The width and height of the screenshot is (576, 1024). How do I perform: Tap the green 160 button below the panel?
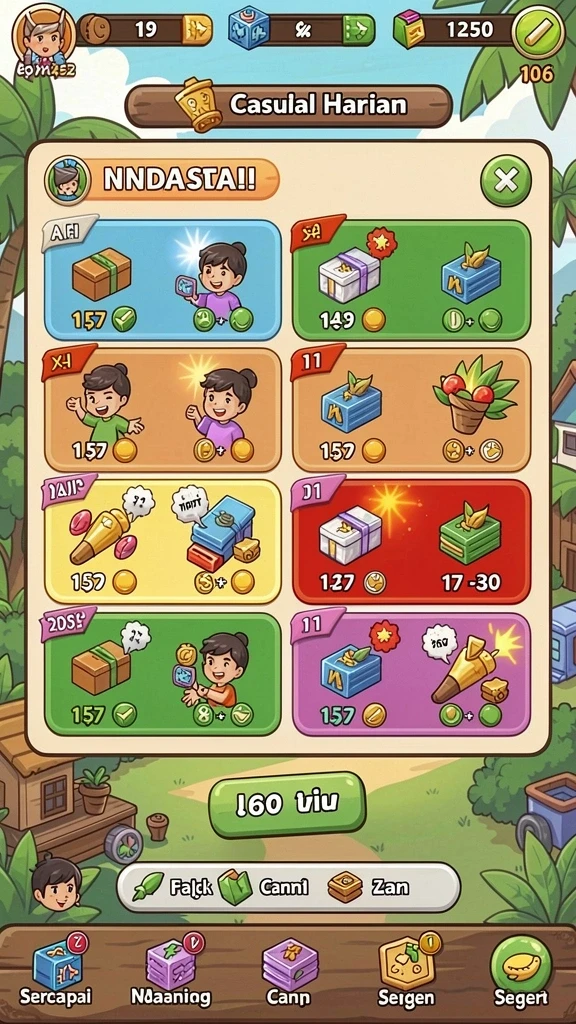[287, 805]
